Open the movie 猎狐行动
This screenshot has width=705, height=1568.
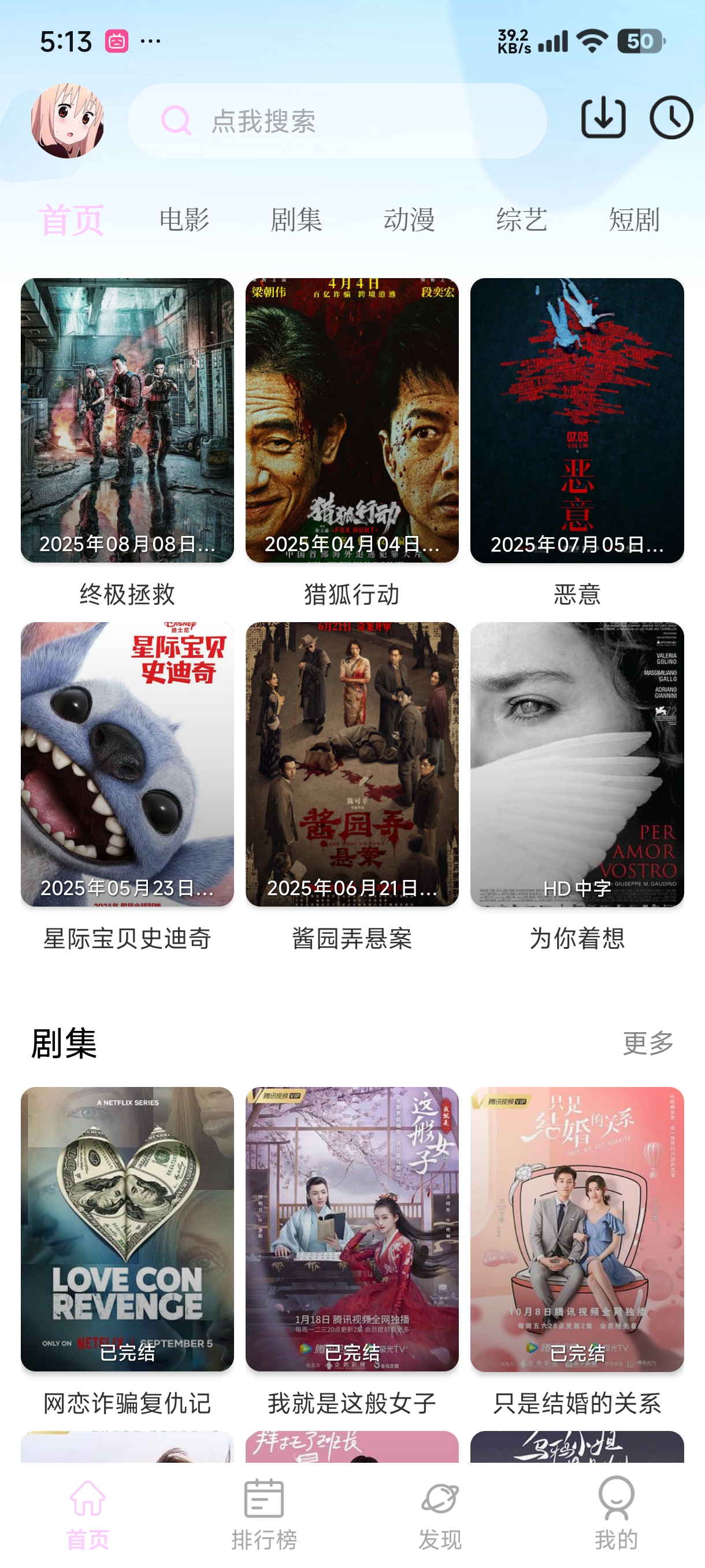point(351,420)
